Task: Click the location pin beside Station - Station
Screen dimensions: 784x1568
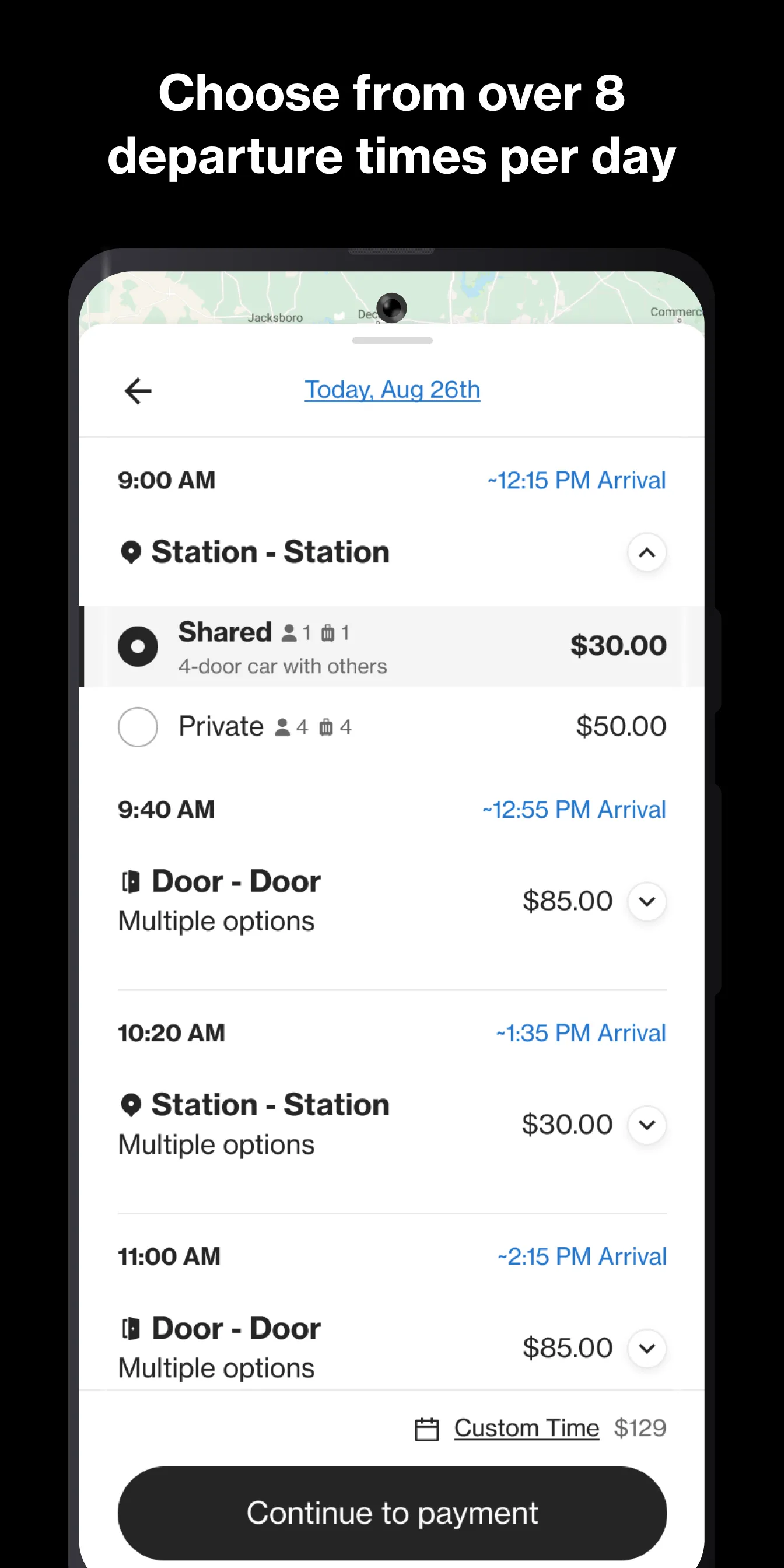Action: pyautogui.click(x=131, y=551)
